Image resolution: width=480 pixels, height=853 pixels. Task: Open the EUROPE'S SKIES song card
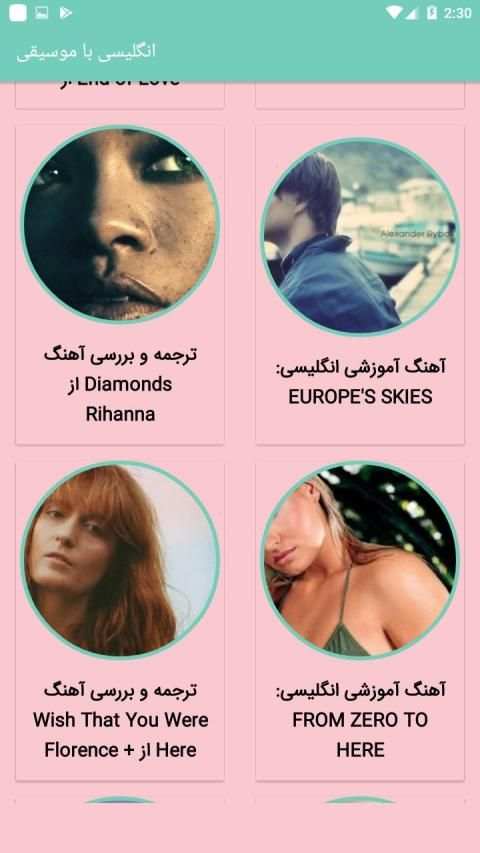pos(360,285)
